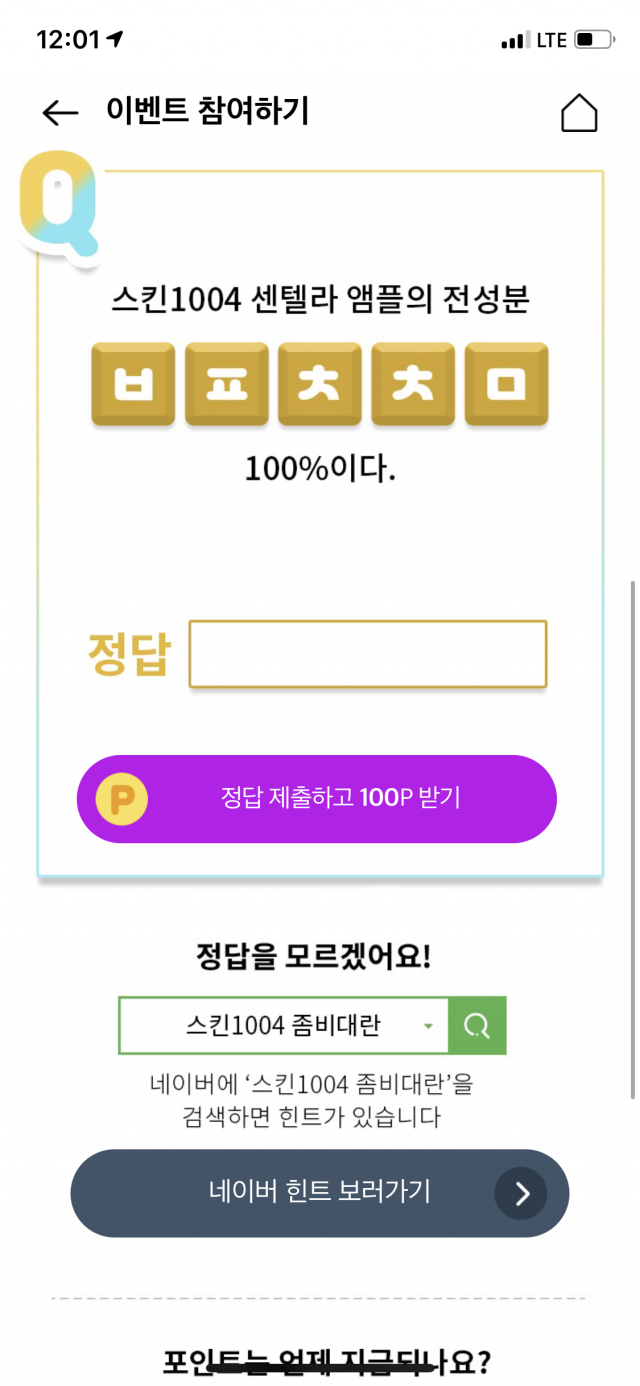This screenshot has height=1386, width=640.
Task: Submit answer with 정답 제출하고 100P 받기
Action: pos(317,799)
